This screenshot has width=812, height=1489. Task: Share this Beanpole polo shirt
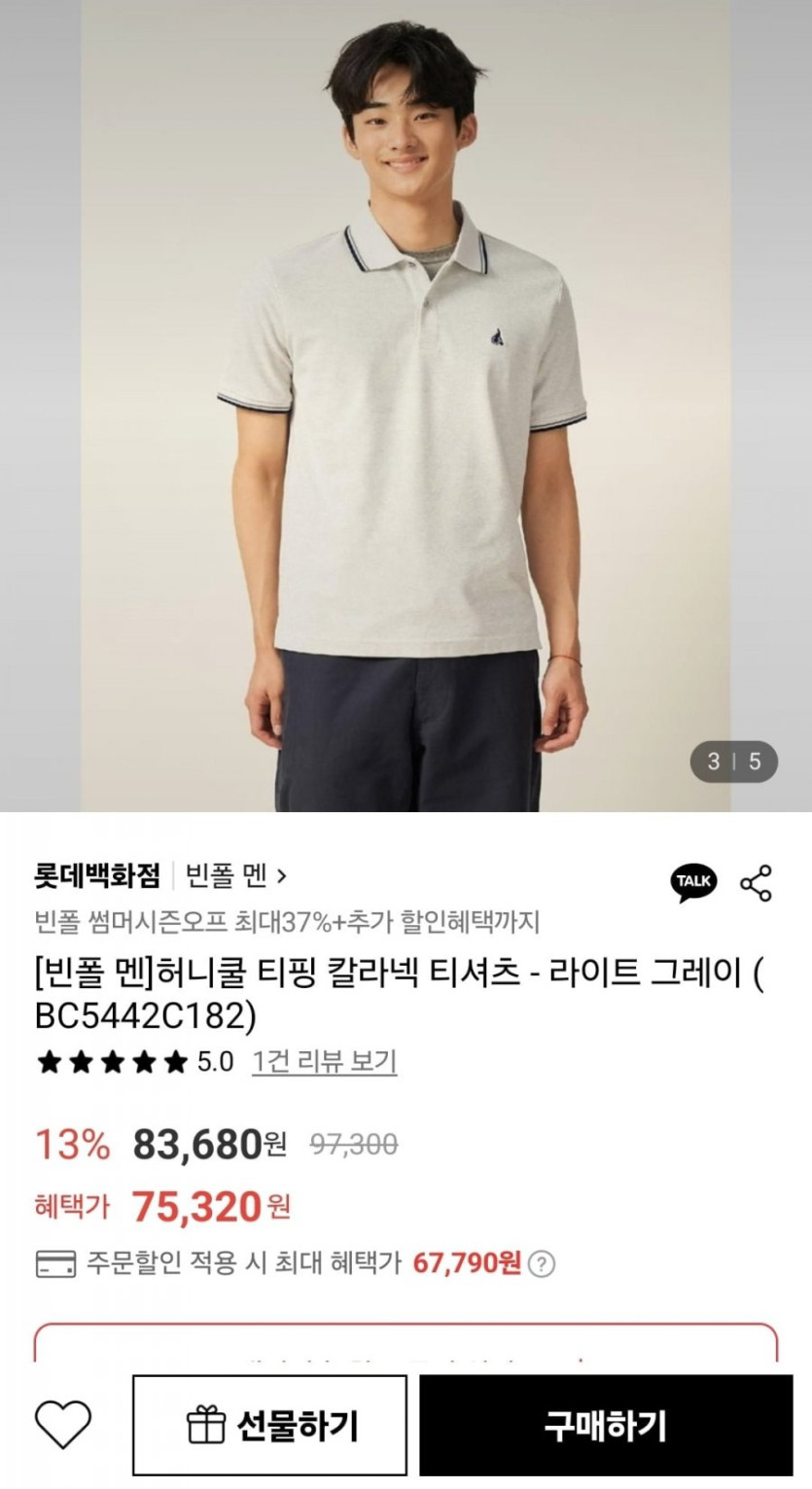pyautogui.click(x=756, y=881)
